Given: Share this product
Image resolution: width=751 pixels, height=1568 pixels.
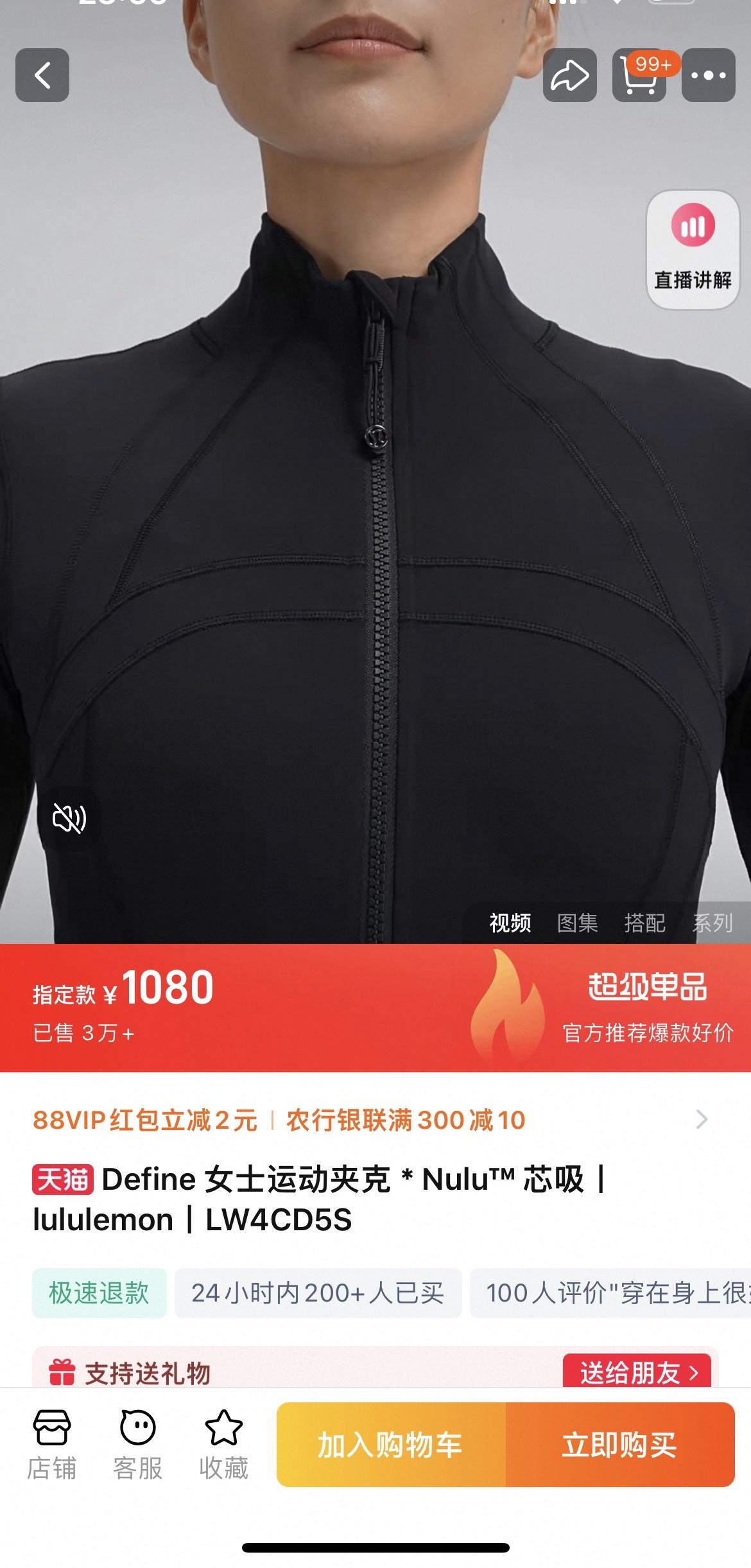Looking at the screenshot, I should (570, 75).
